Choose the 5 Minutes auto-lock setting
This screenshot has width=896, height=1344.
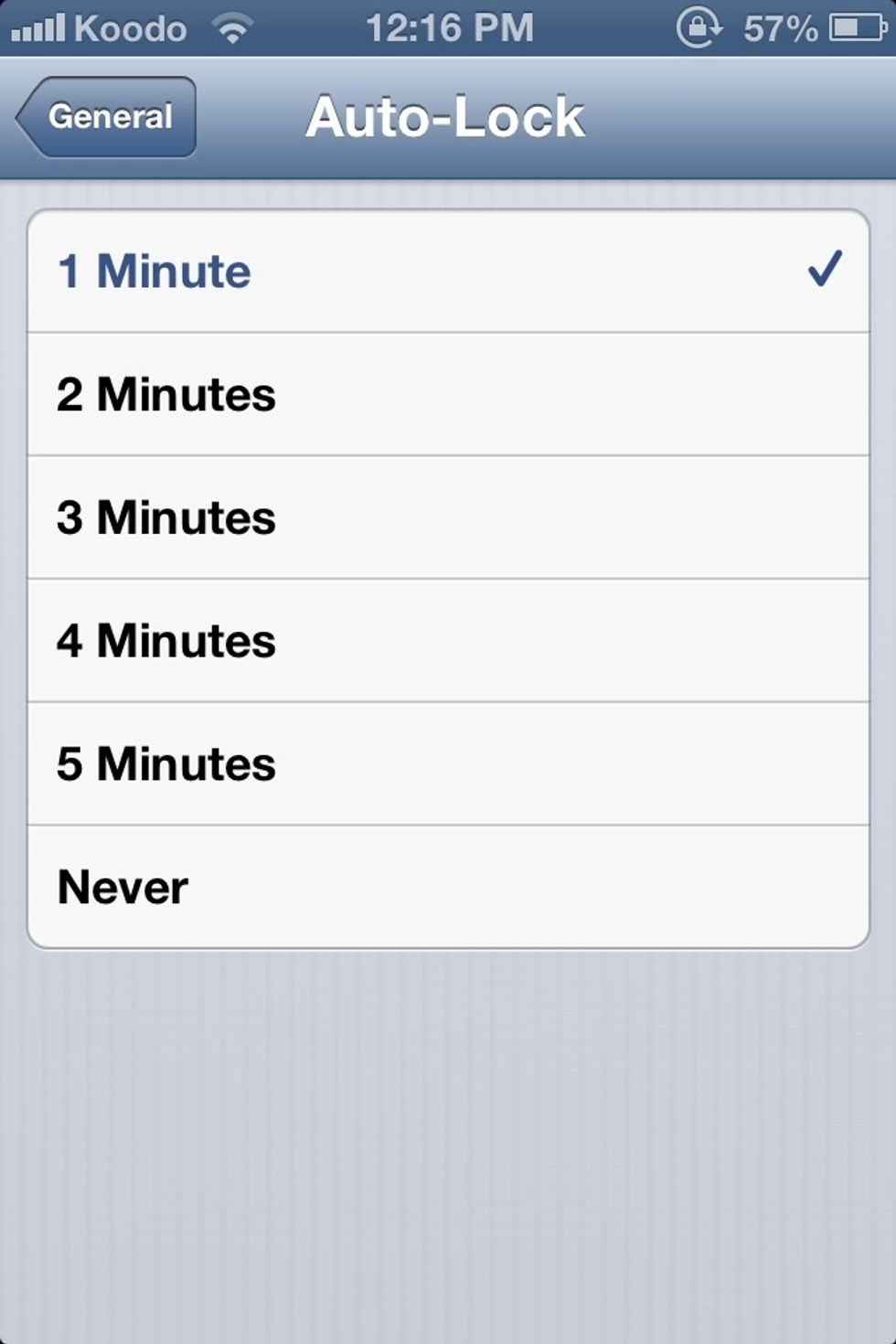(448, 763)
